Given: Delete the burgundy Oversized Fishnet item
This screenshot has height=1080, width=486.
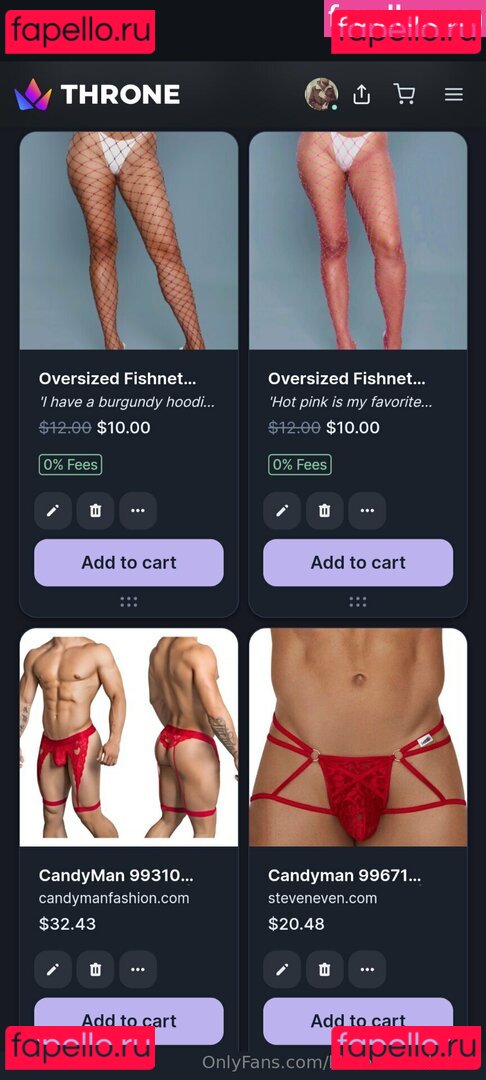Looking at the screenshot, I should pyautogui.click(x=96, y=510).
